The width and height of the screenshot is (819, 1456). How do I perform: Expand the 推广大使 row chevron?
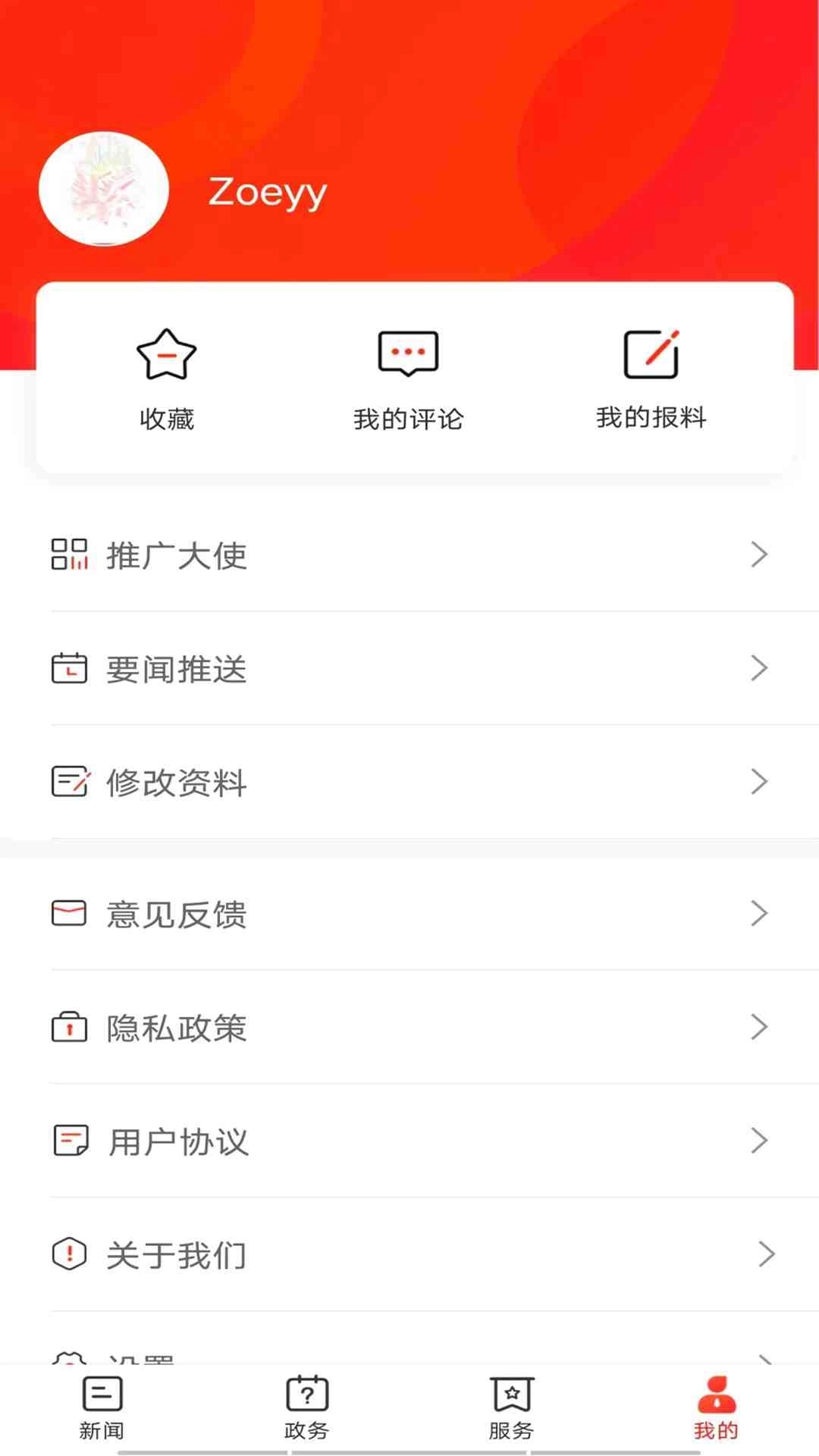[759, 555]
